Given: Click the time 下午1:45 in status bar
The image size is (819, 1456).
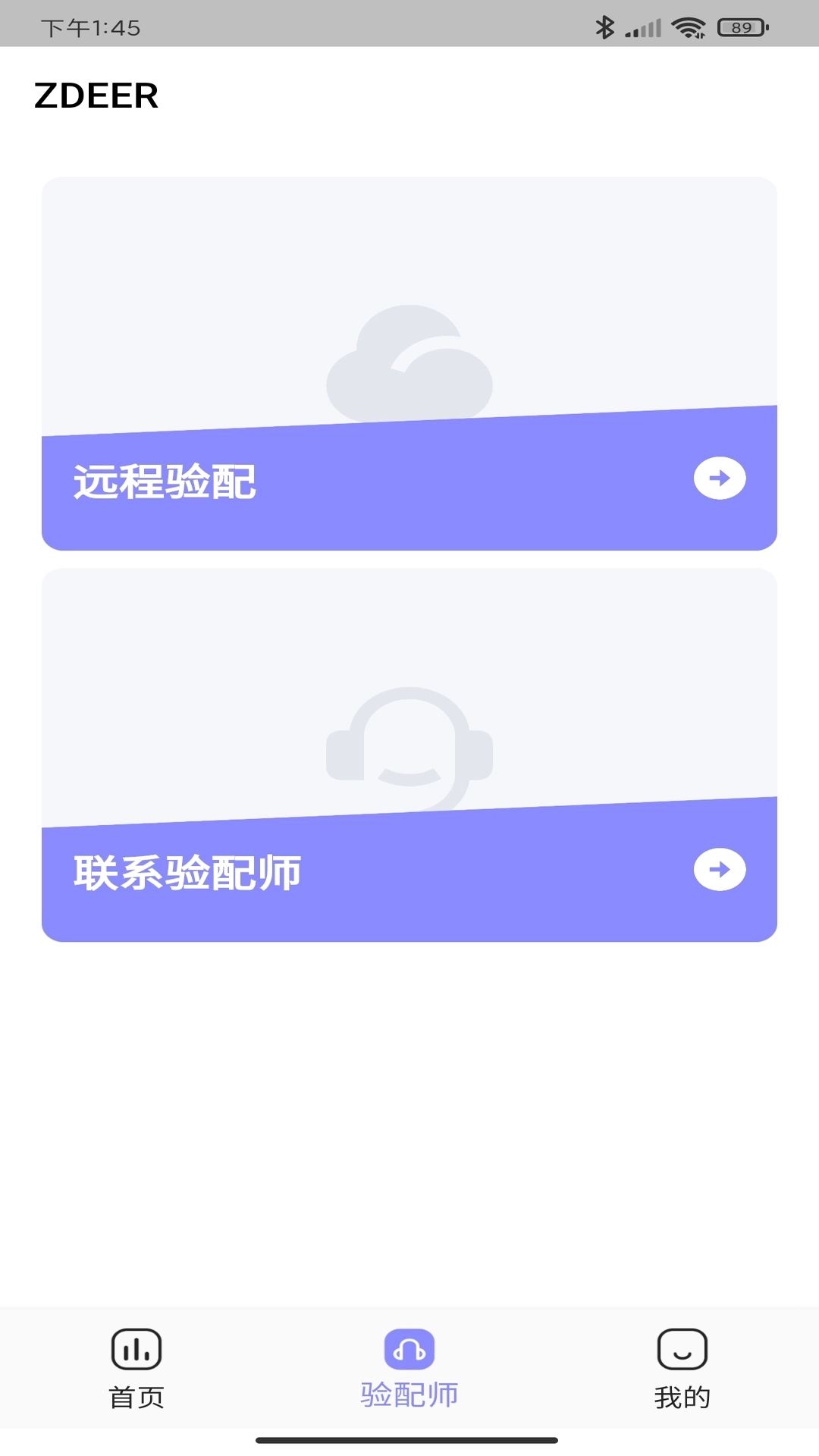Looking at the screenshot, I should [91, 25].
